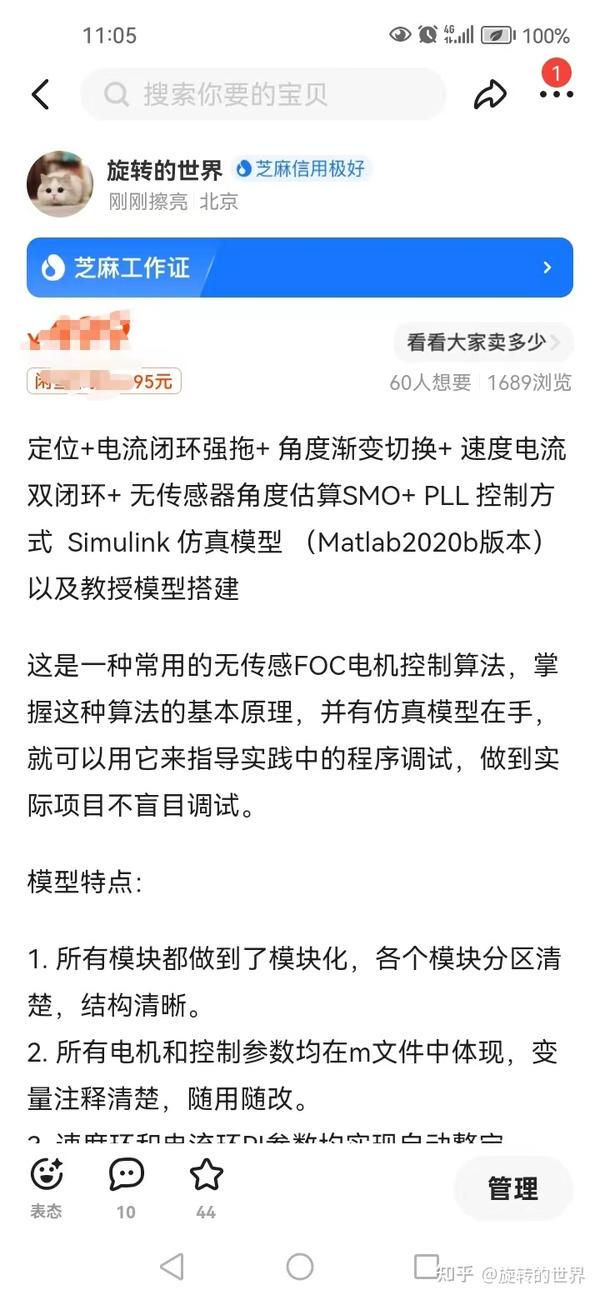Open the three-dot overflow menu
Viewport: 600px width, 1300px height.
[557, 95]
